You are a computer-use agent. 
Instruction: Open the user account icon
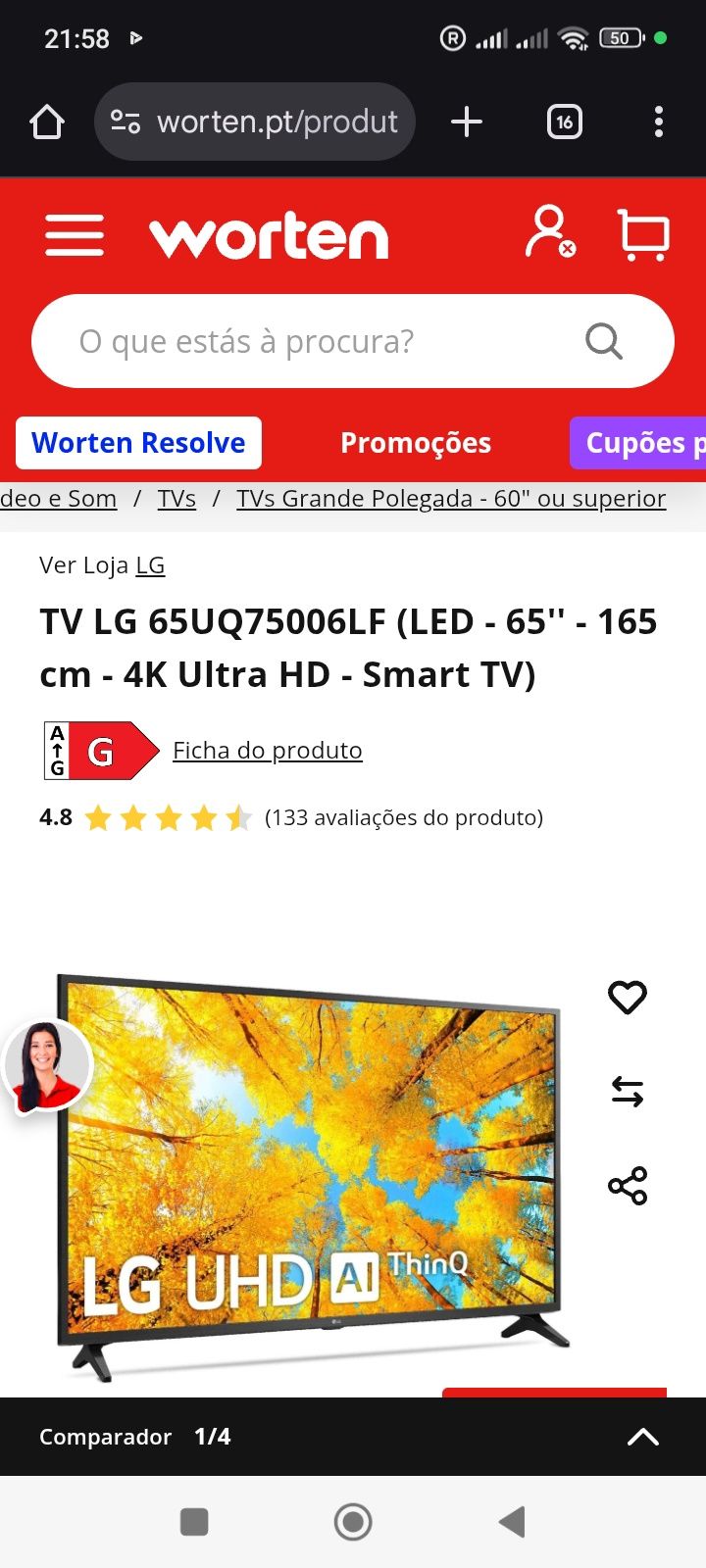(x=549, y=232)
